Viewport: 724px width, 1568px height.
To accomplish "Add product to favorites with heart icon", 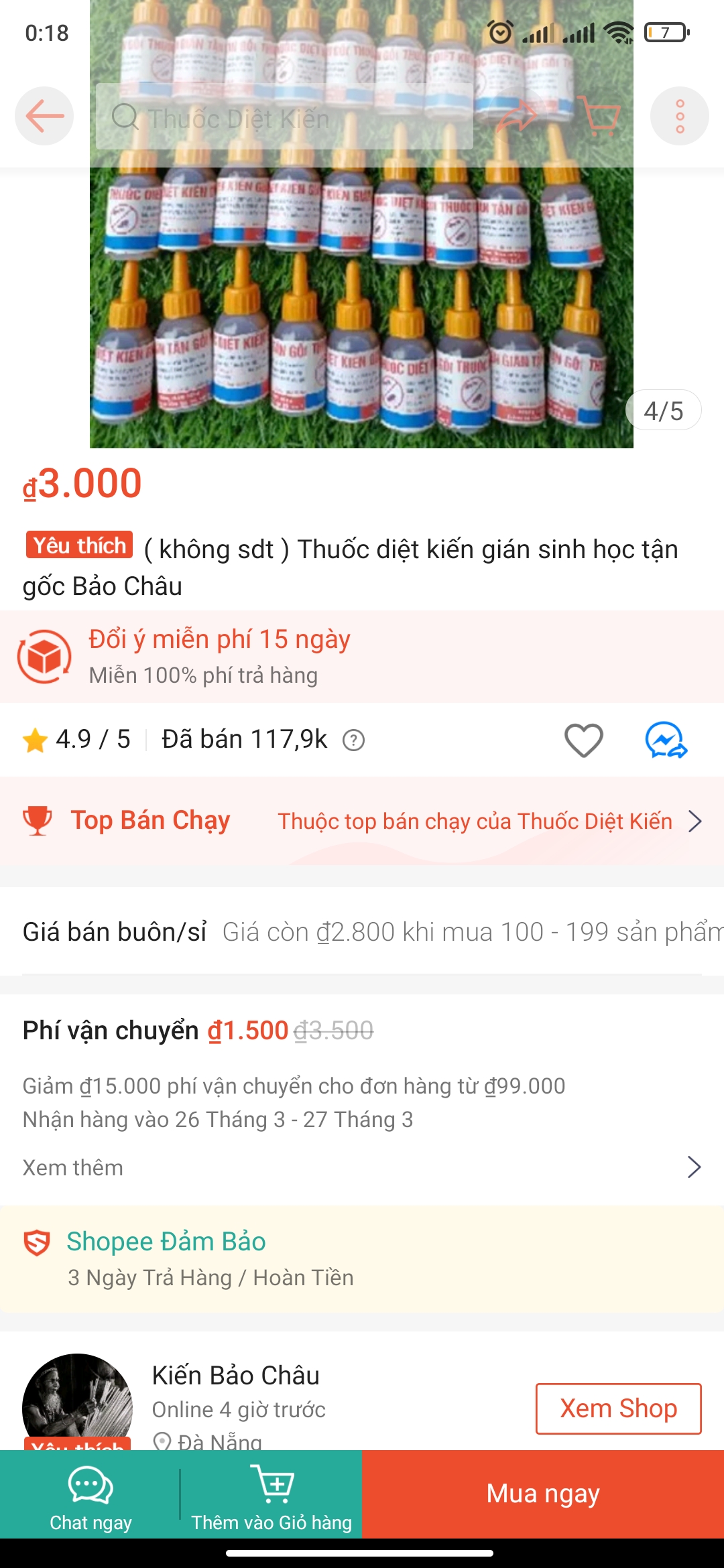I will tap(583, 740).
